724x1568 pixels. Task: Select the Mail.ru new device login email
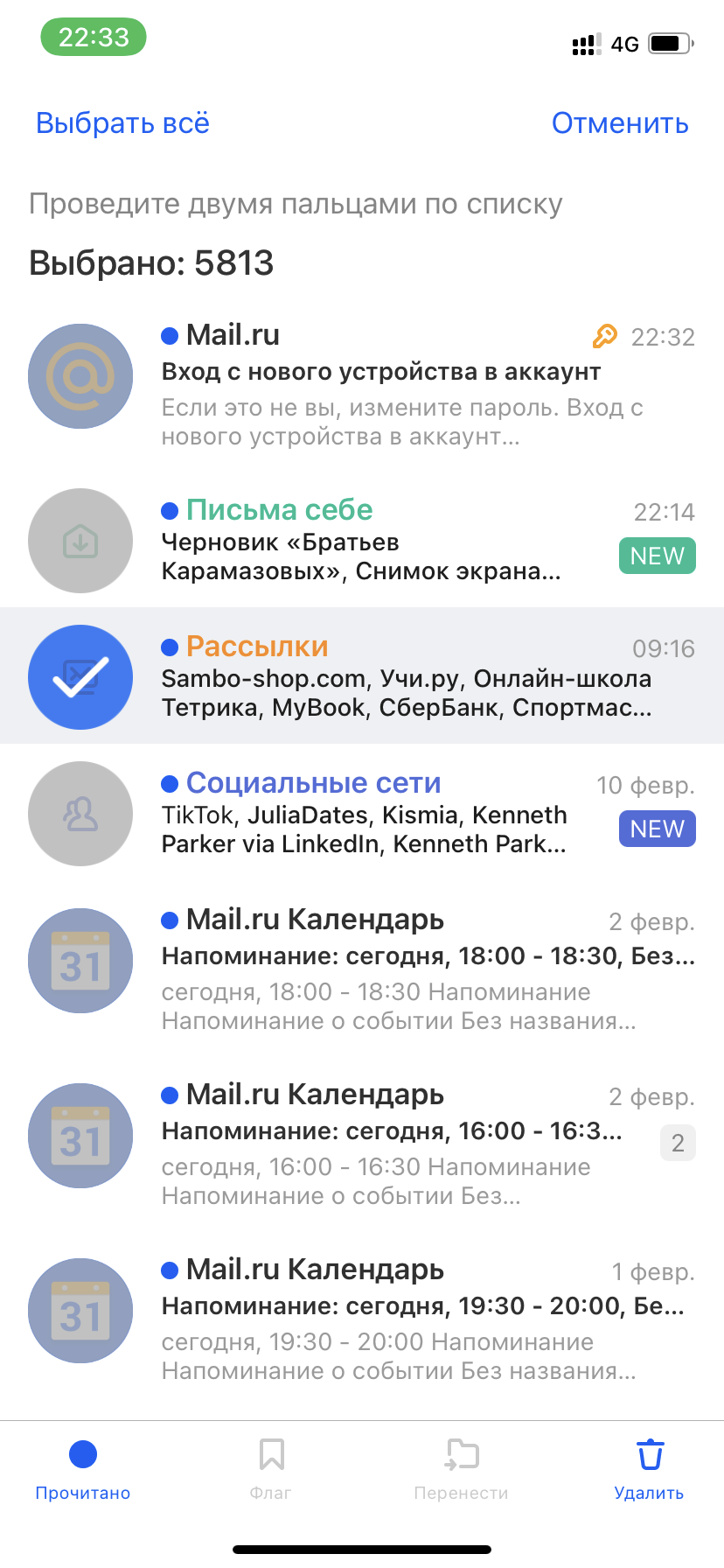click(362, 383)
